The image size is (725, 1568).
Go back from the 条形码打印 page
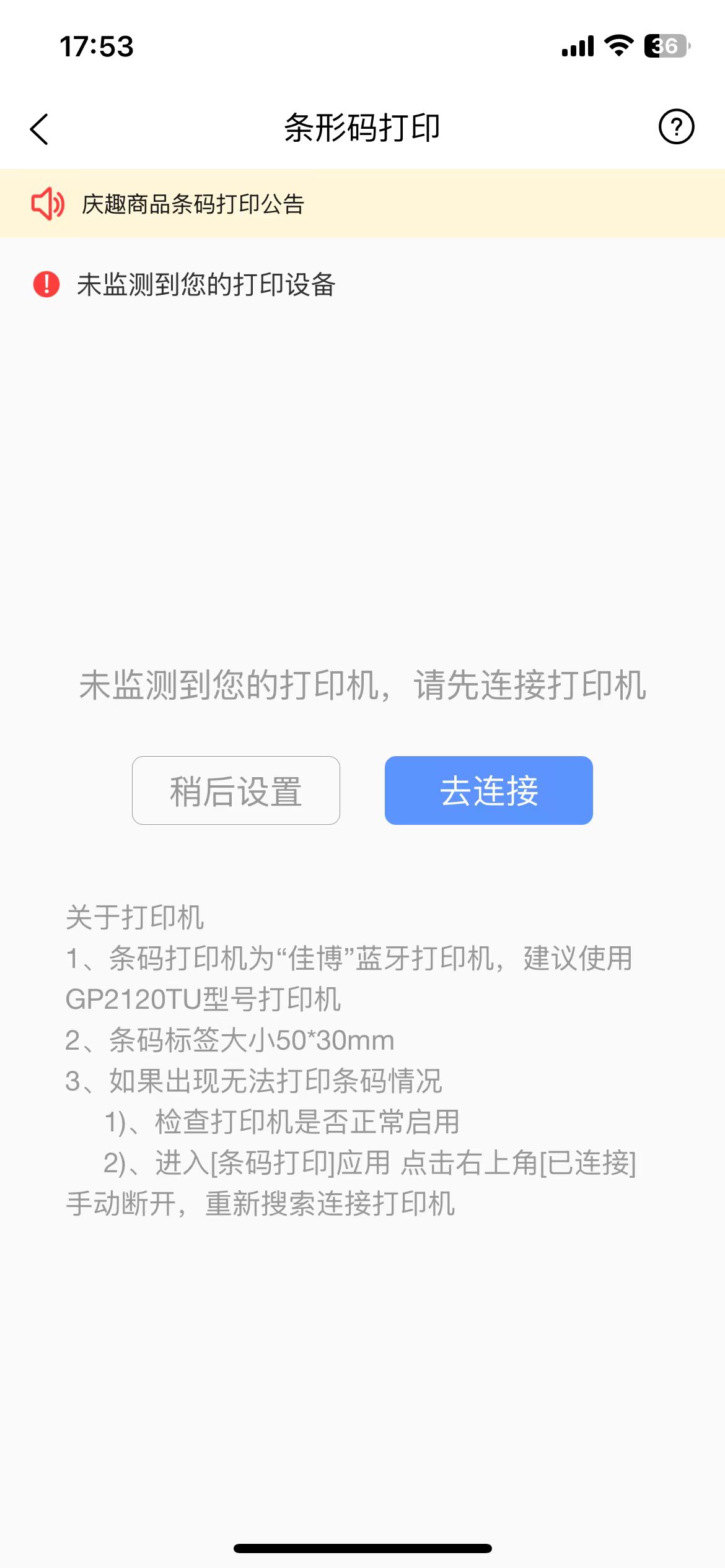point(40,129)
